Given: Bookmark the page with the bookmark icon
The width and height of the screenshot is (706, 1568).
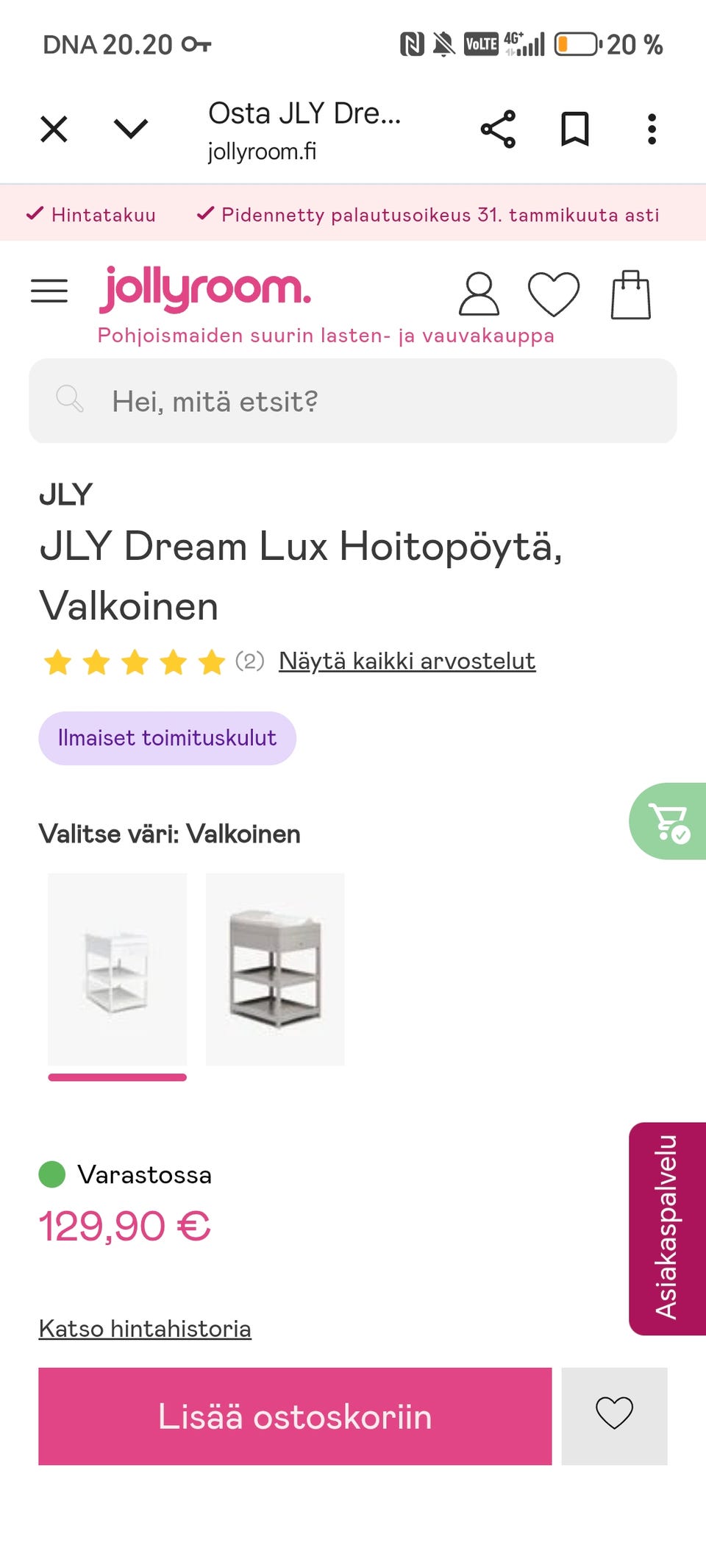Looking at the screenshot, I should pyautogui.click(x=577, y=129).
